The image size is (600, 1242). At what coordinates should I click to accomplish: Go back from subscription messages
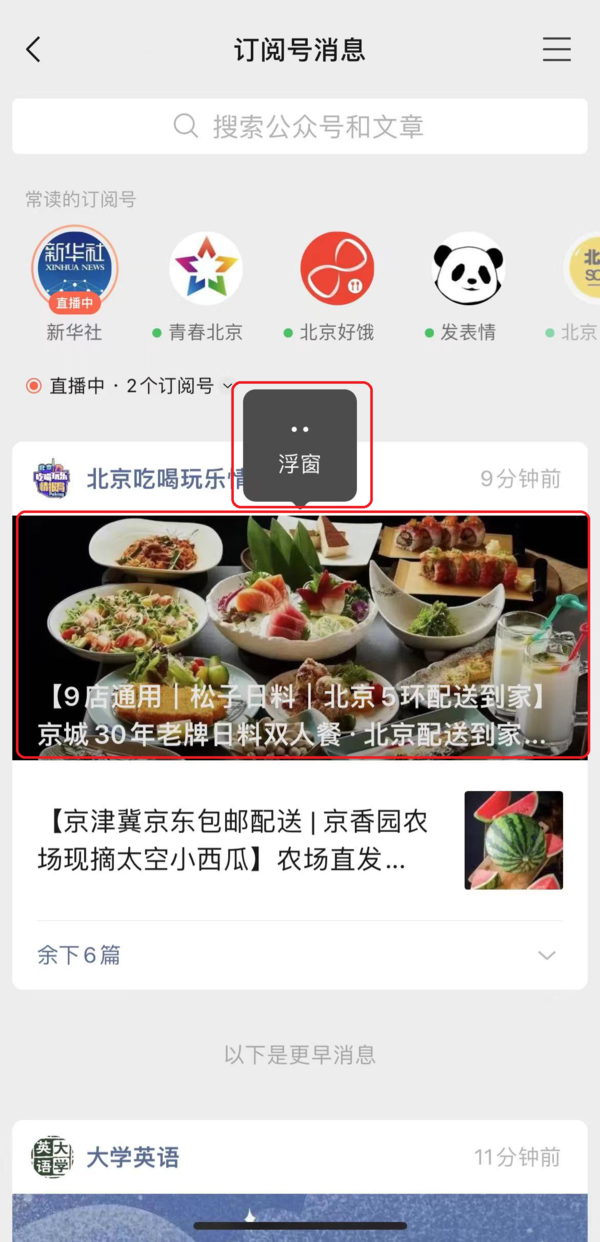[34, 50]
